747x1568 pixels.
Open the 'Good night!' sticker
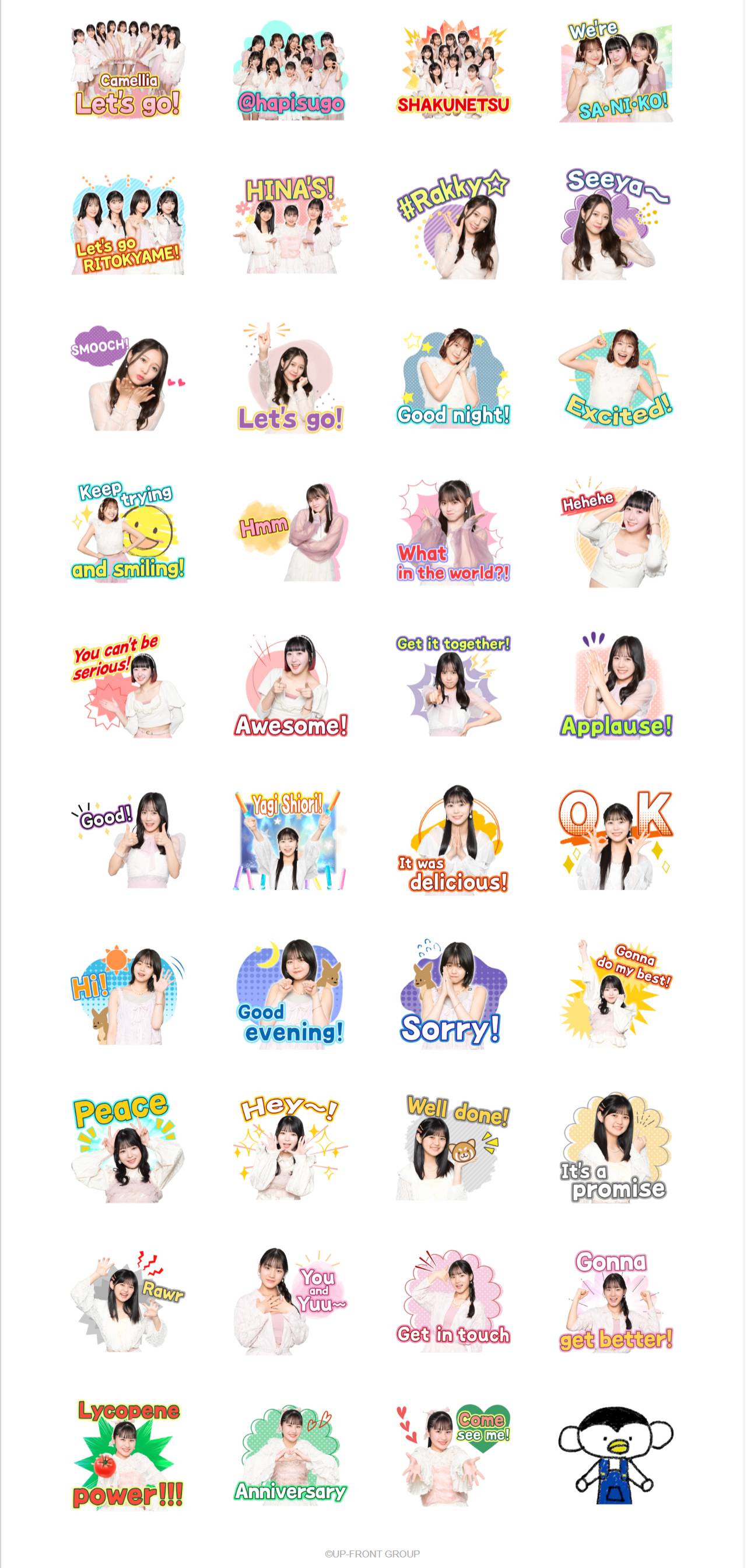(x=453, y=379)
